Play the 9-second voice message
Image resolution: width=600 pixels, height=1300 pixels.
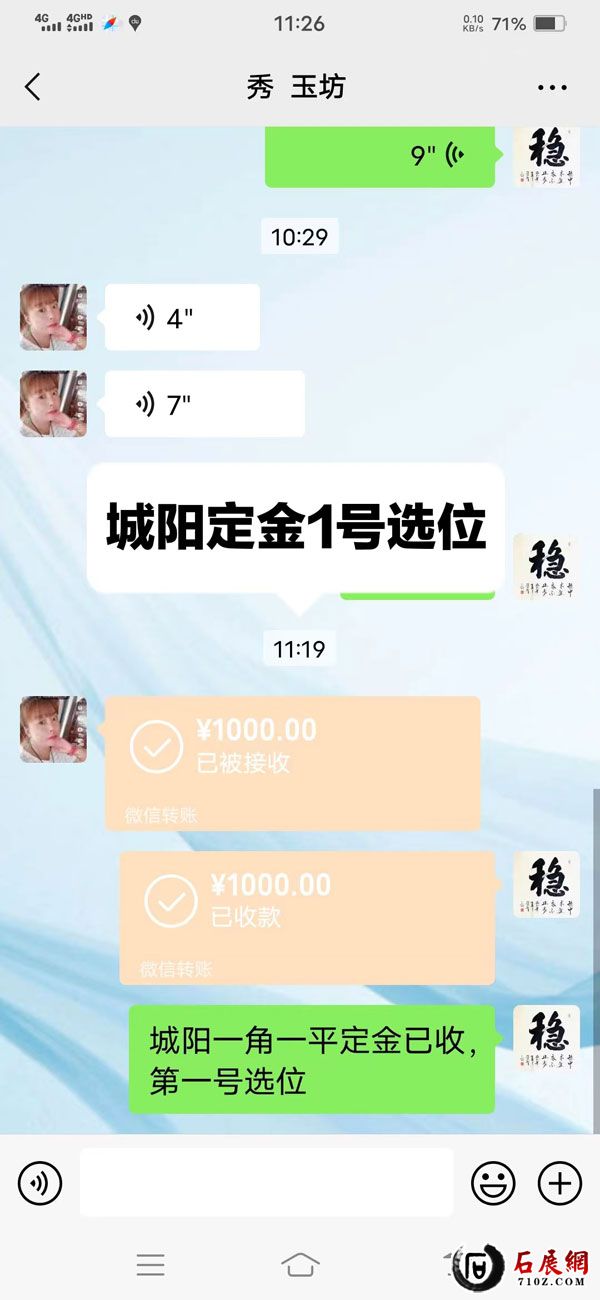(x=380, y=156)
